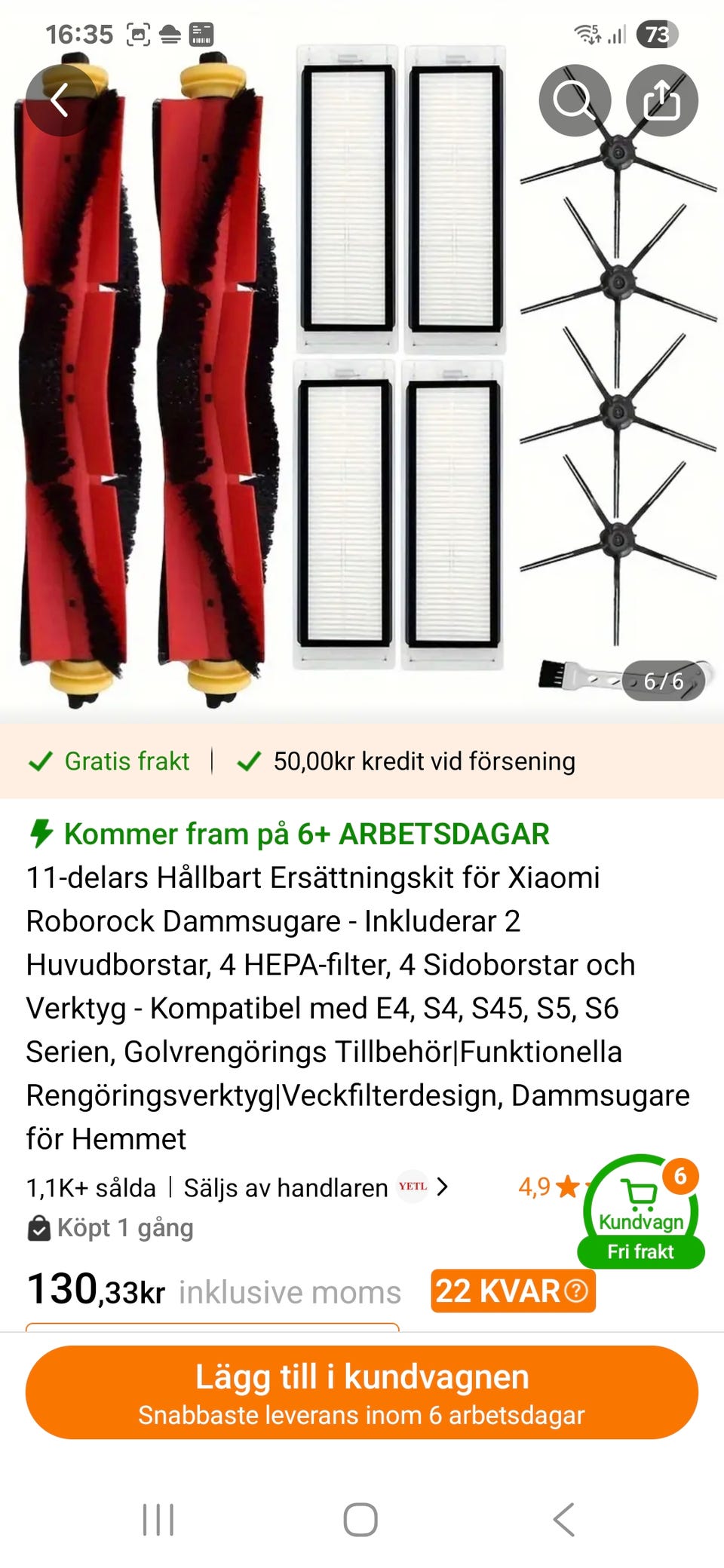Tap the orange star rating icon

pos(569,1186)
